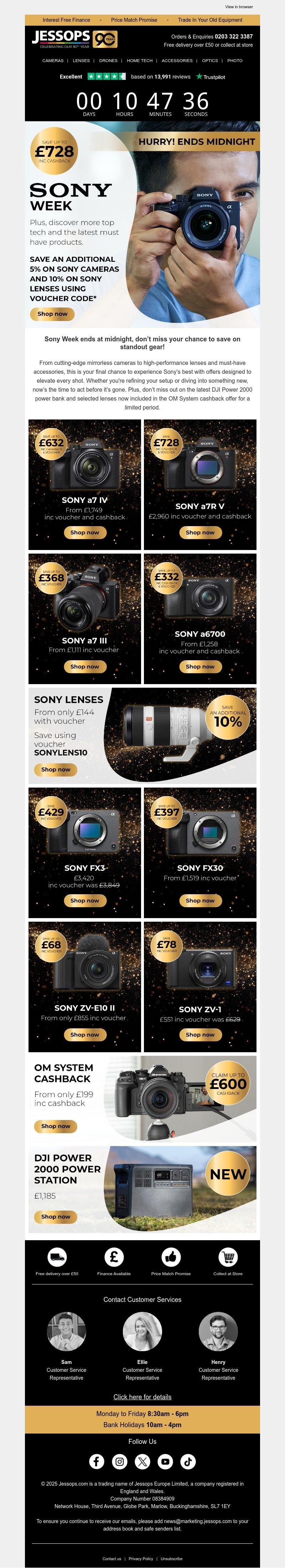Tap the Unsubscribe link
Viewport: 285px width, 1568px height.
click(171, 1559)
